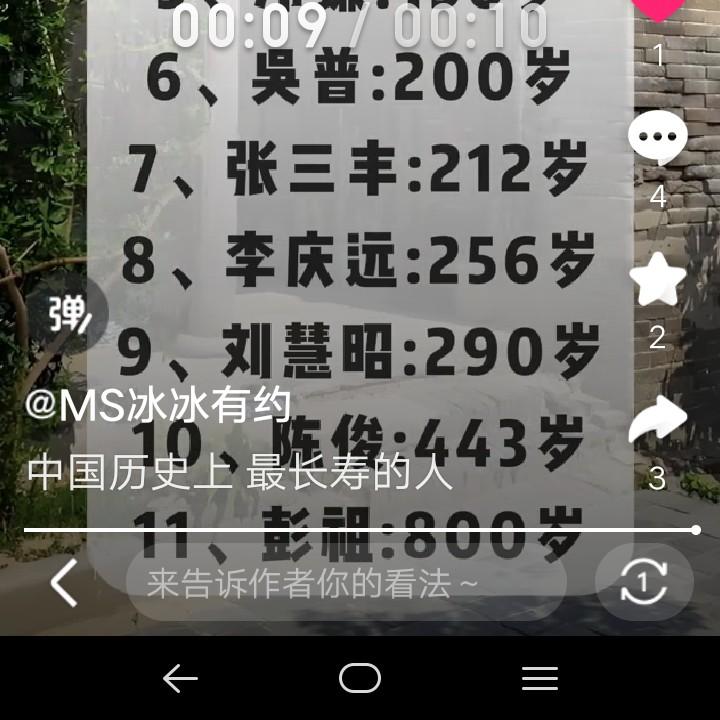This screenshot has height=720, width=720.
Task: Go back with the left chevron
Action: click(x=64, y=583)
